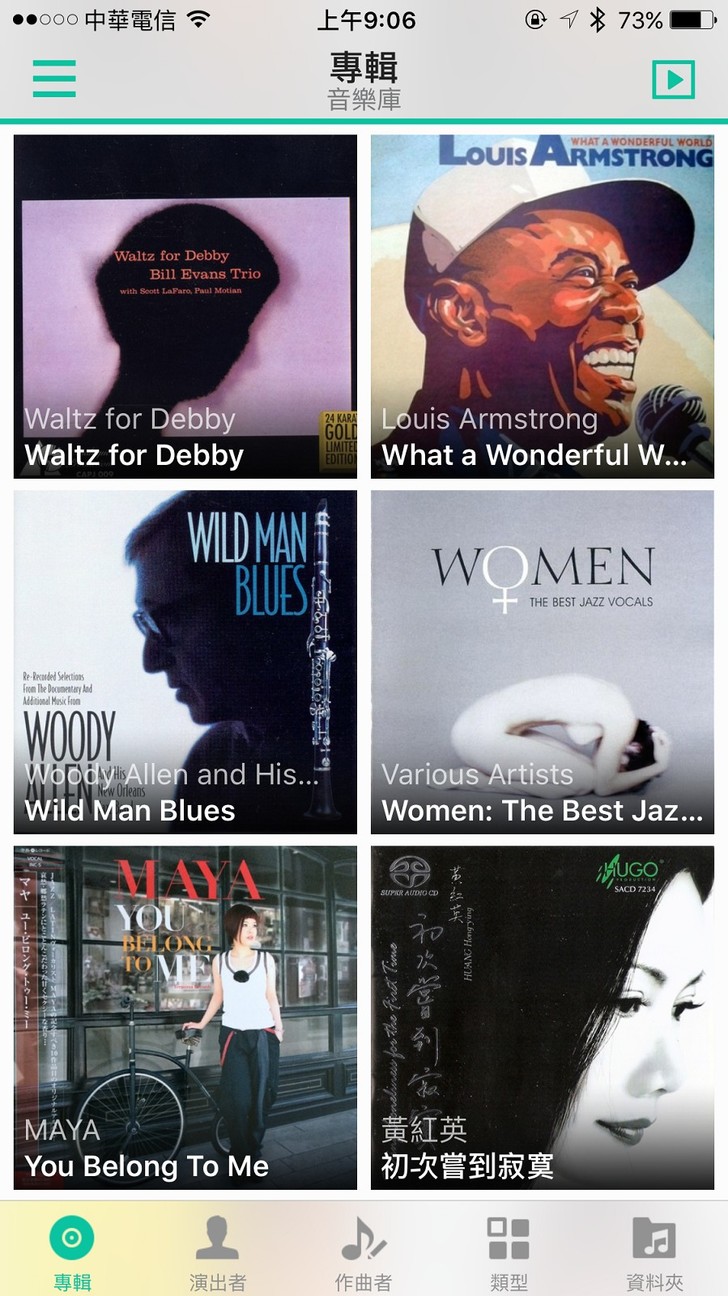Open the now playing screen

tap(673, 79)
